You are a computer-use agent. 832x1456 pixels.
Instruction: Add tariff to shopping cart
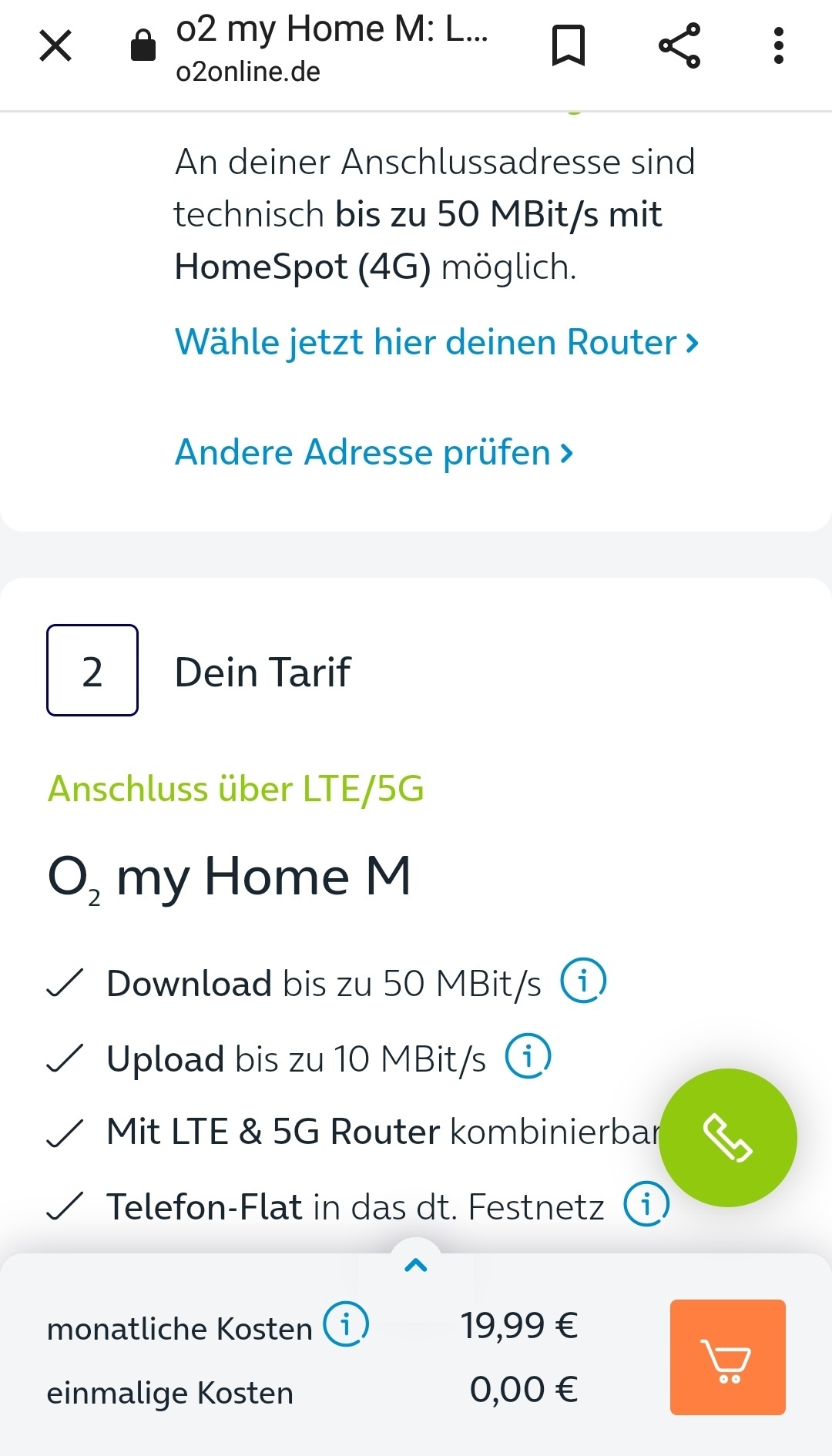pos(727,1357)
